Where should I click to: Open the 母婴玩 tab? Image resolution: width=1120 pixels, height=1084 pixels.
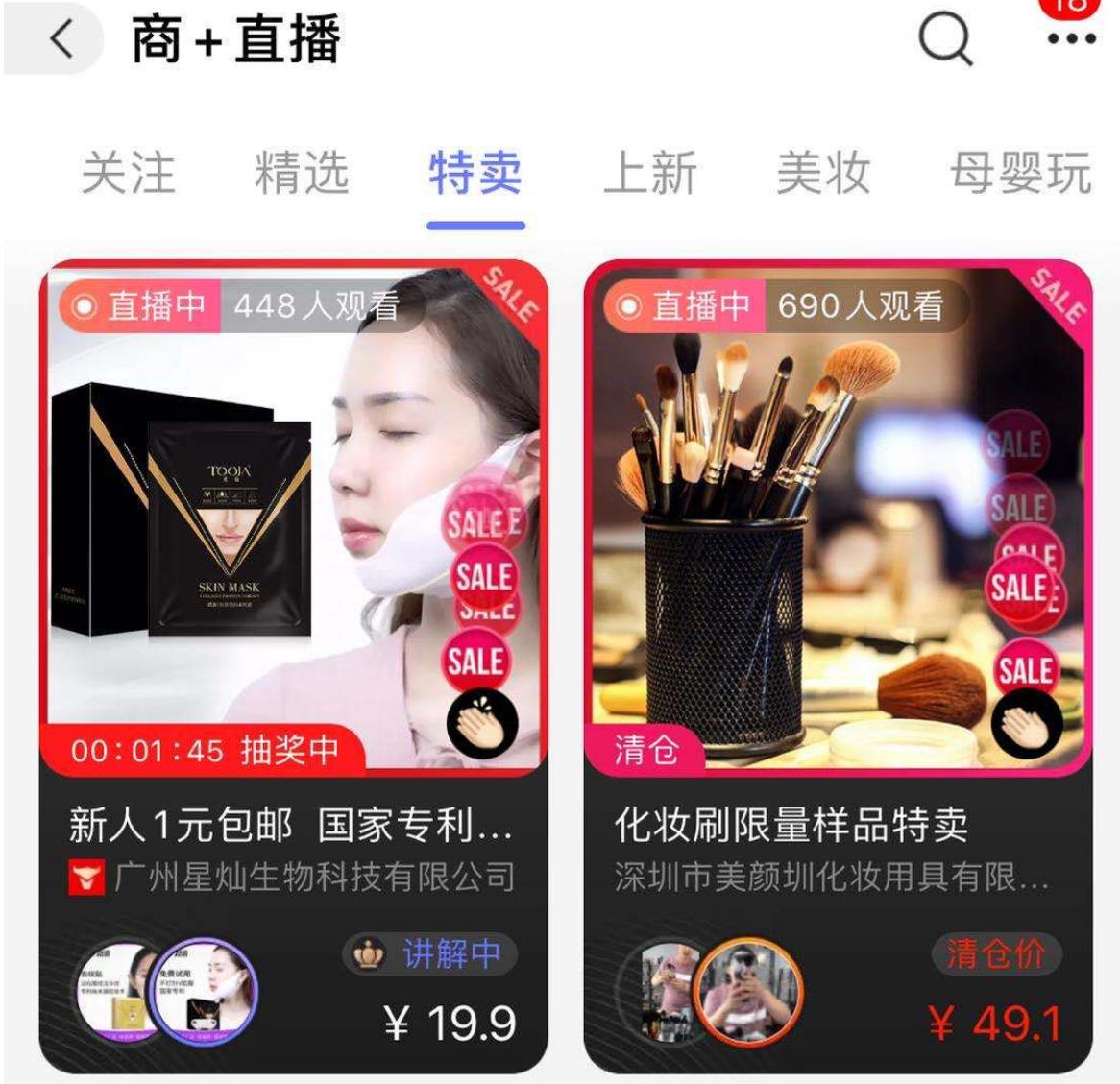1020,174
